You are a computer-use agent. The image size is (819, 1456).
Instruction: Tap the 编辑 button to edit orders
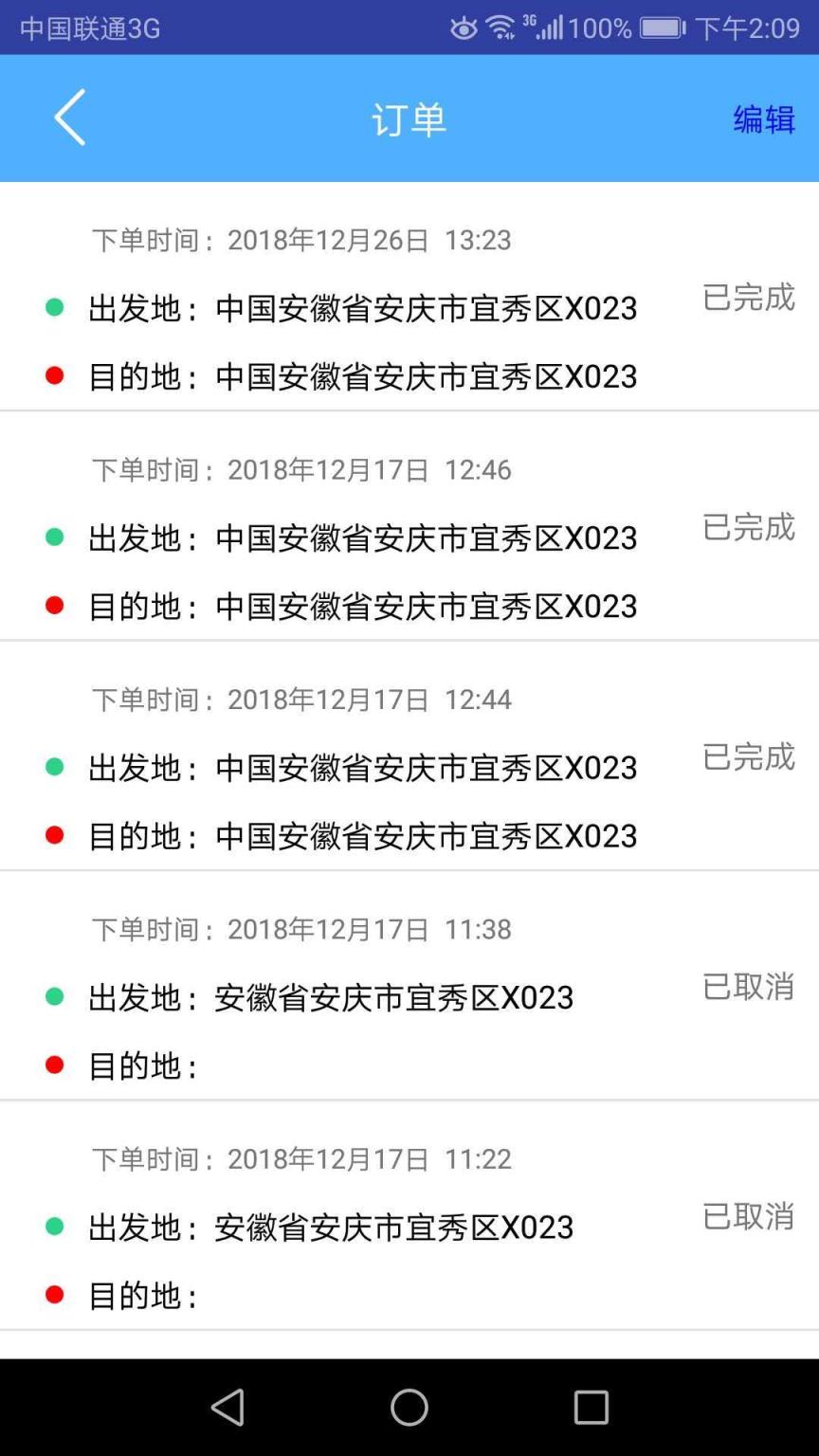763,118
